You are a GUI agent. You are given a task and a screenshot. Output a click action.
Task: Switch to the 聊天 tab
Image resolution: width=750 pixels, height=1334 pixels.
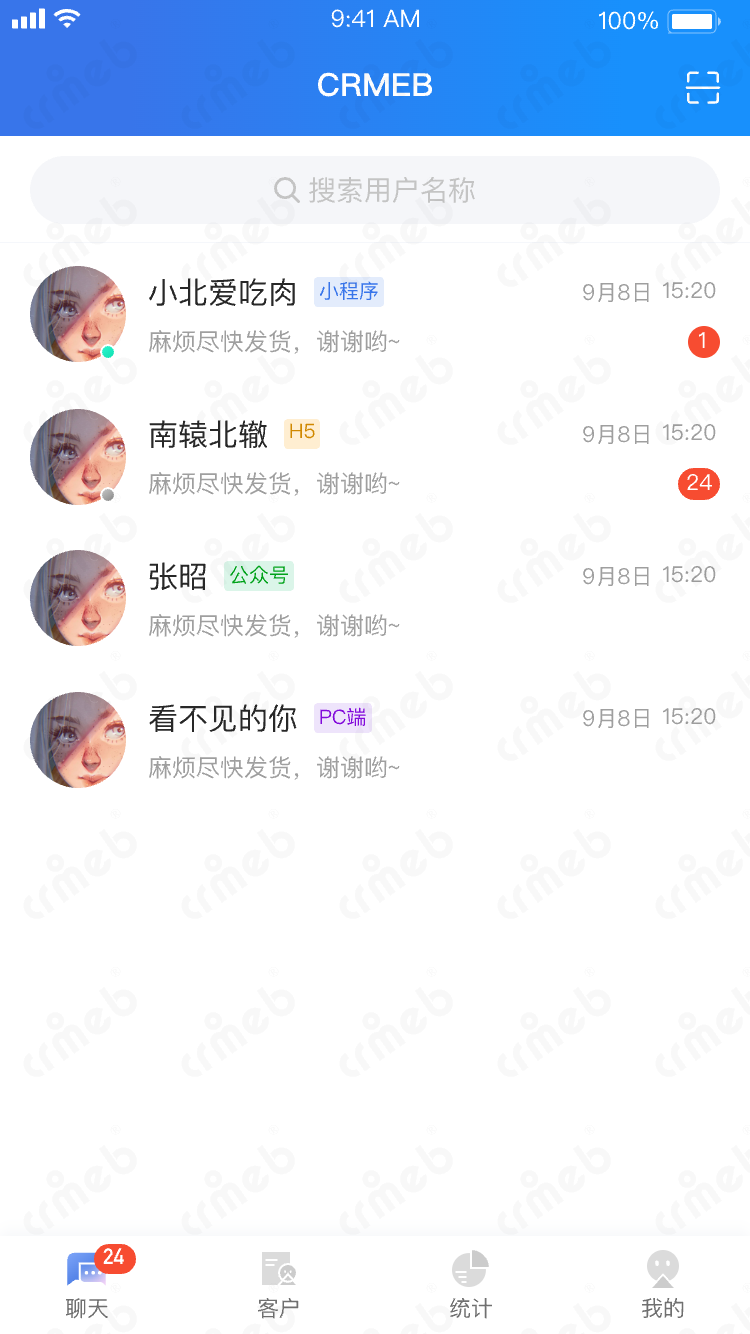coord(87,1285)
